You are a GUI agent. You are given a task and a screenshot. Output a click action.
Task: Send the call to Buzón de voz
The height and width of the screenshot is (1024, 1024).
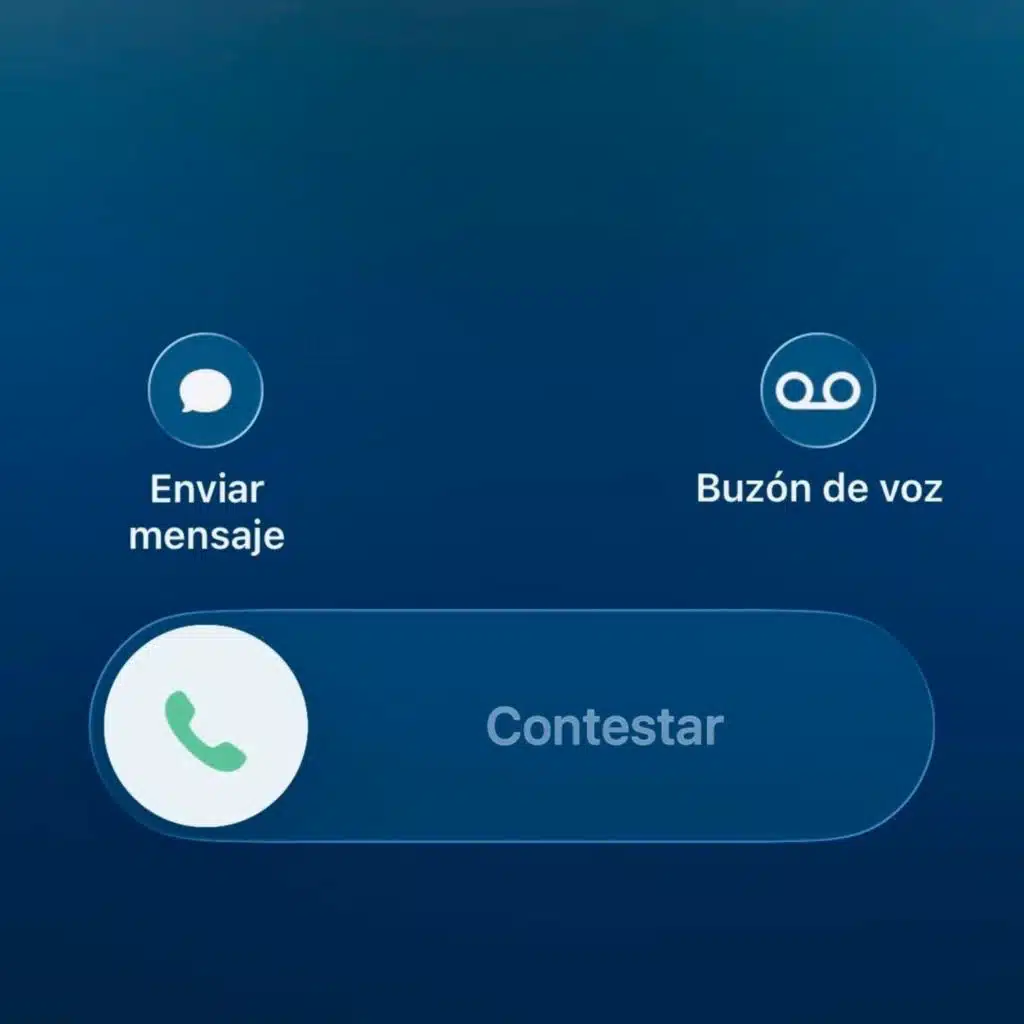click(818, 391)
